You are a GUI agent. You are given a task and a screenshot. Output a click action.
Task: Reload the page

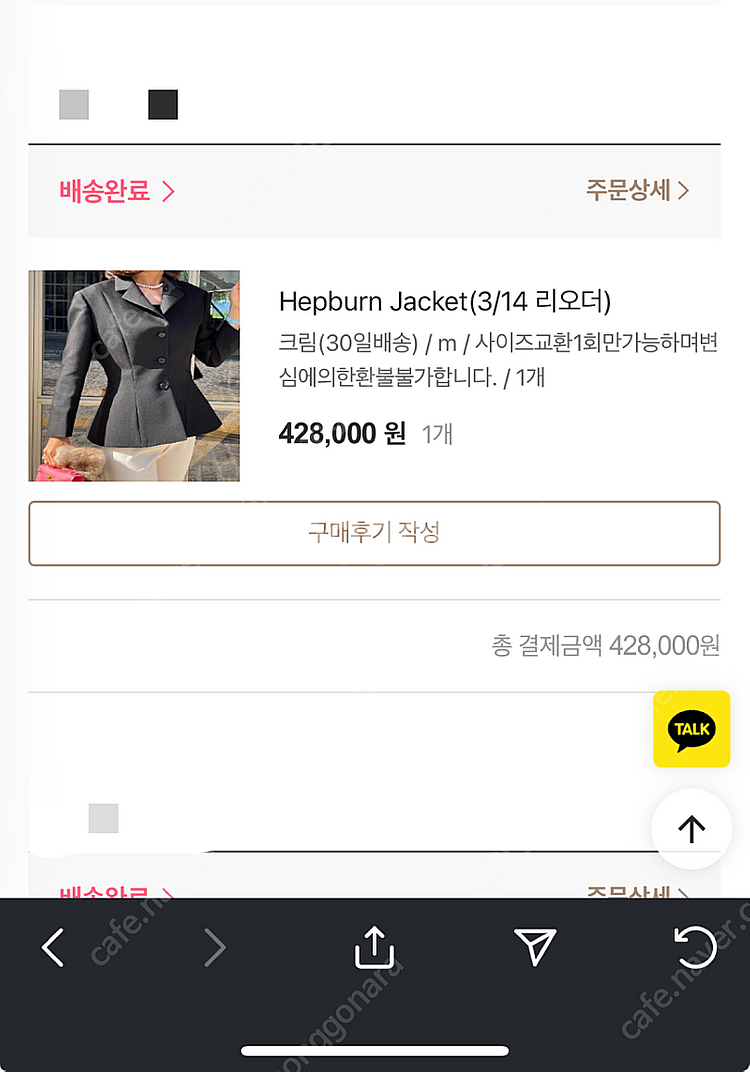[x=694, y=947]
